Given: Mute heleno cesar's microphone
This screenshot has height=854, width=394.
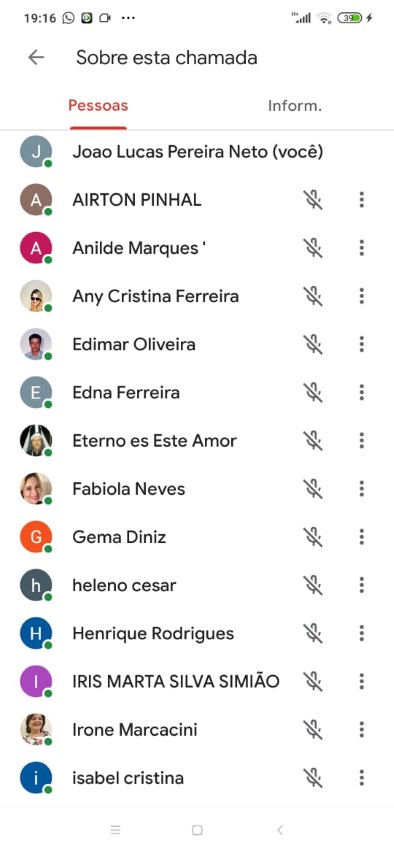Looking at the screenshot, I should pos(313,585).
